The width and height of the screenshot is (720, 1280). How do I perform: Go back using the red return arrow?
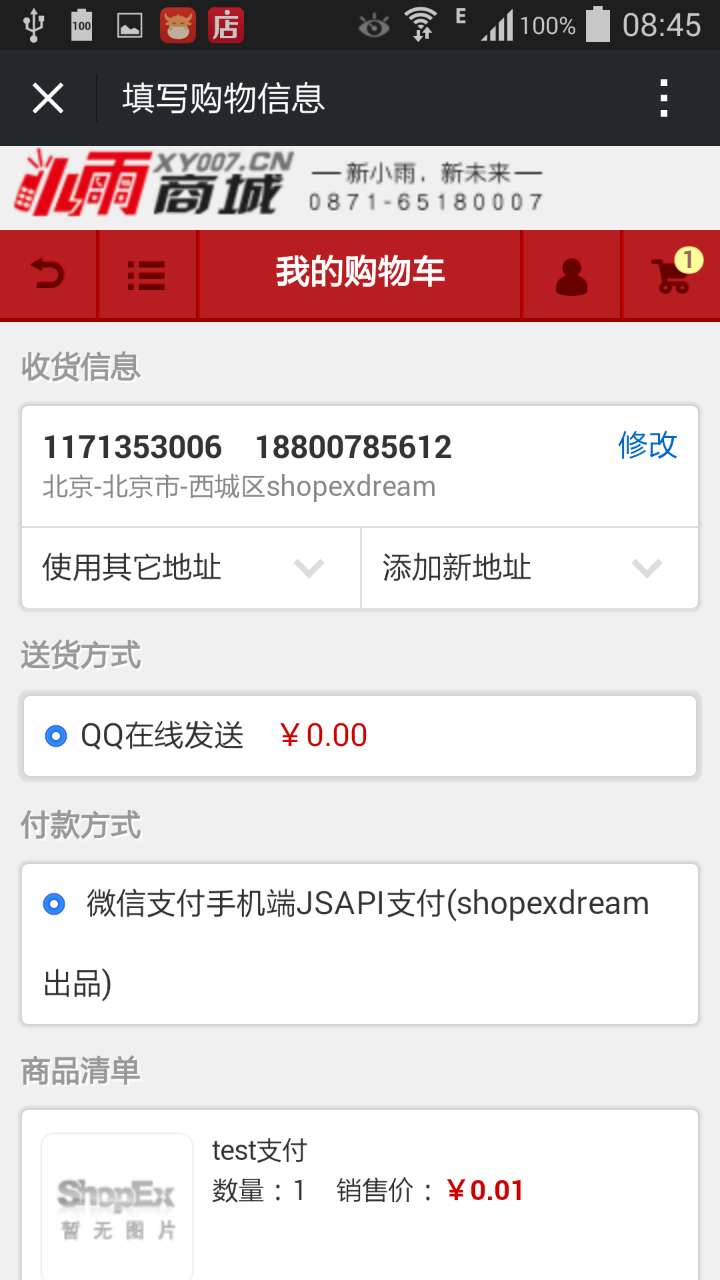[x=49, y=274]
